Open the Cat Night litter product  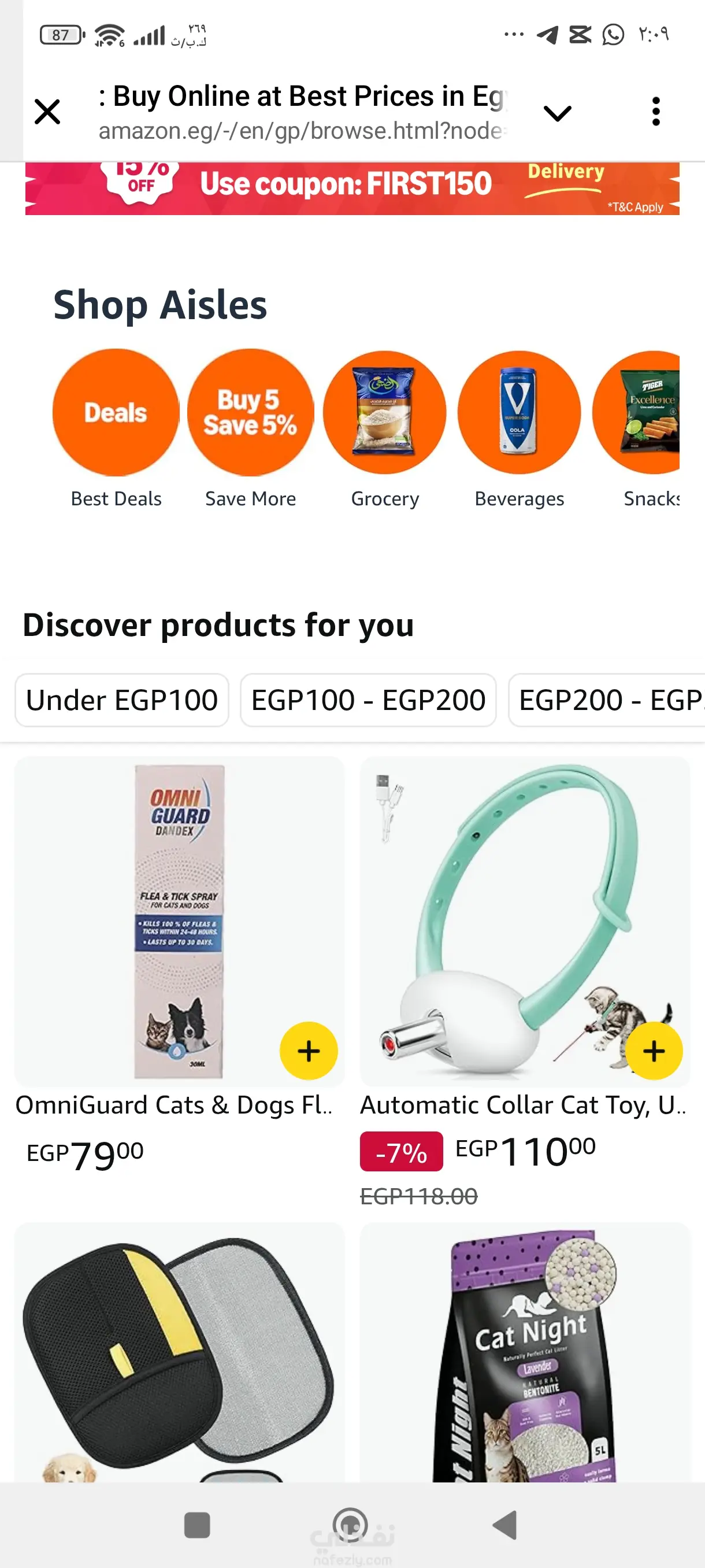click(x=525, y=1352)
